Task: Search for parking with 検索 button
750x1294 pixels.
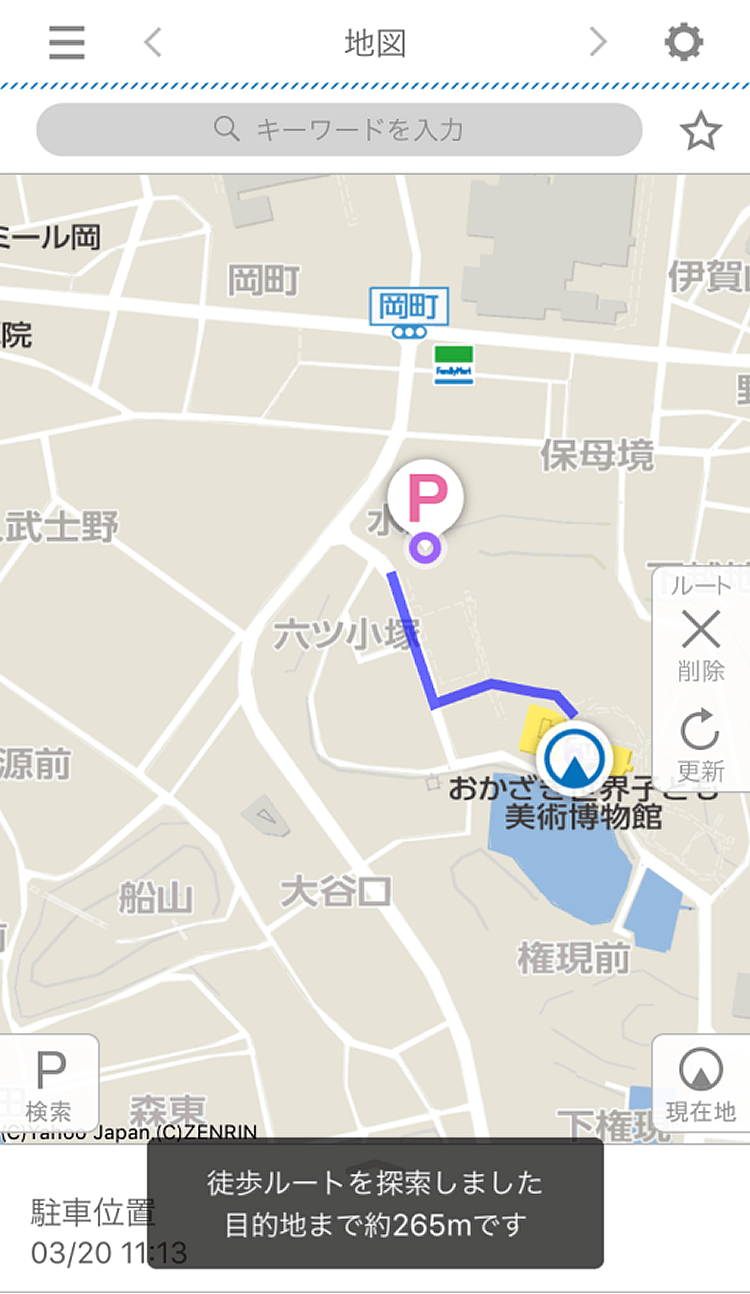Action: click(49, 1084)
